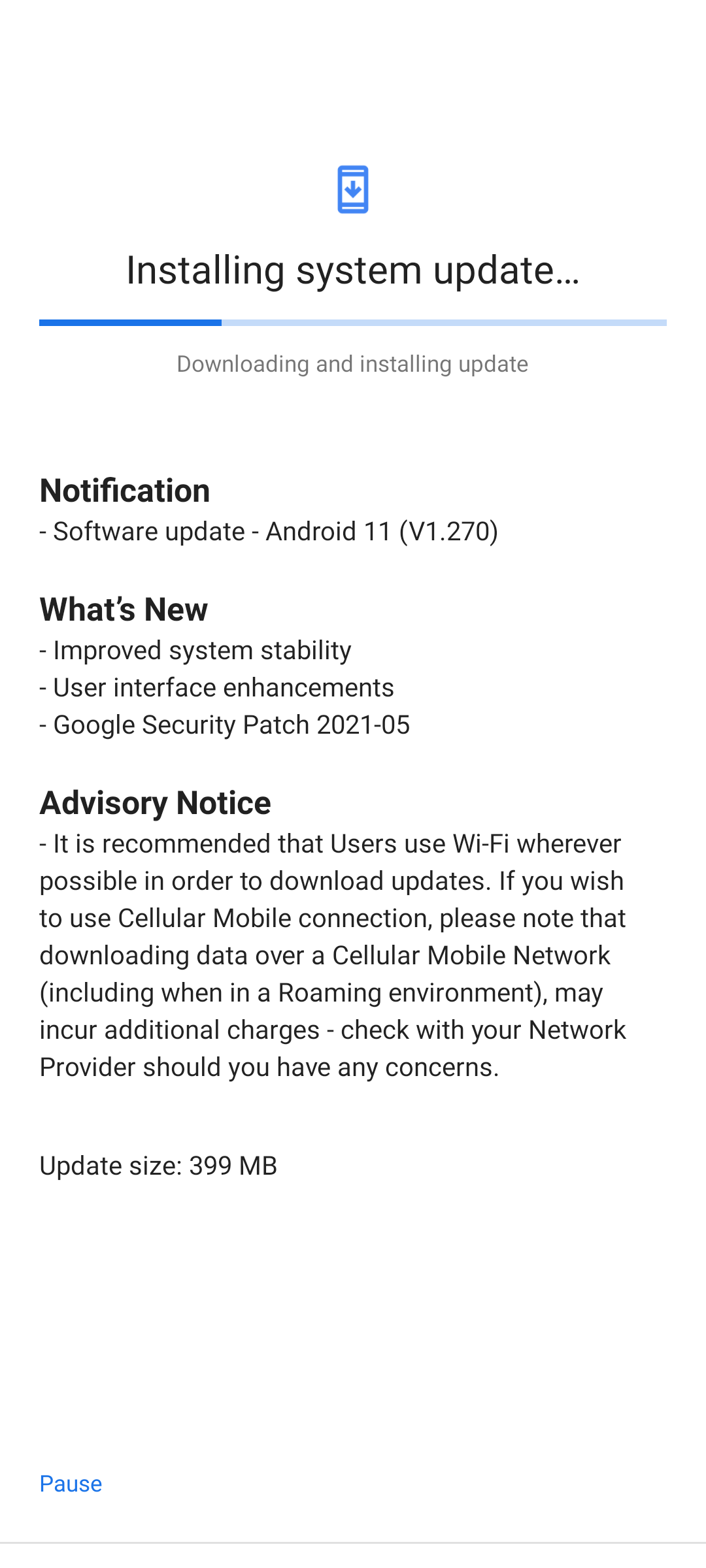The image size is (706, 1568).
Task: Select the Advisory Notice heading
Action: click(x=155, y=803)
